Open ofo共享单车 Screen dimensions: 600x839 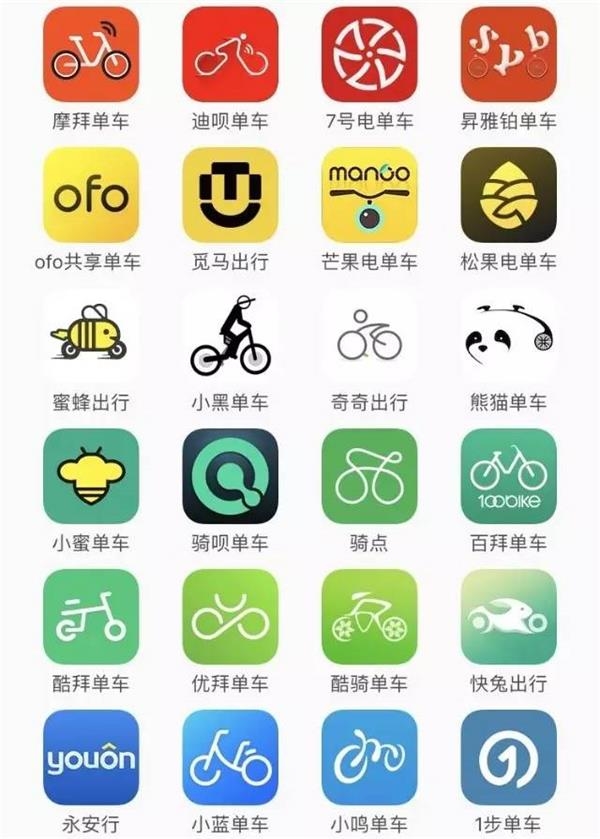(91, 195)
